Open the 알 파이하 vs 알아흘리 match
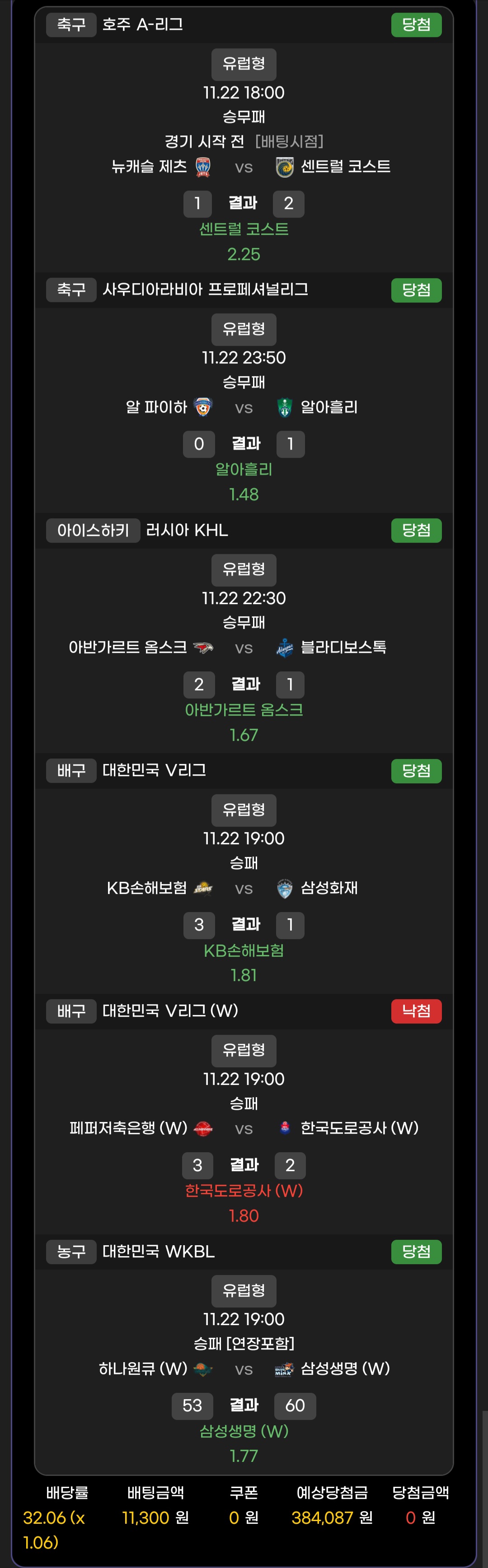The image size is (488, 1568). pyautogui.click(x=244, y=407)
